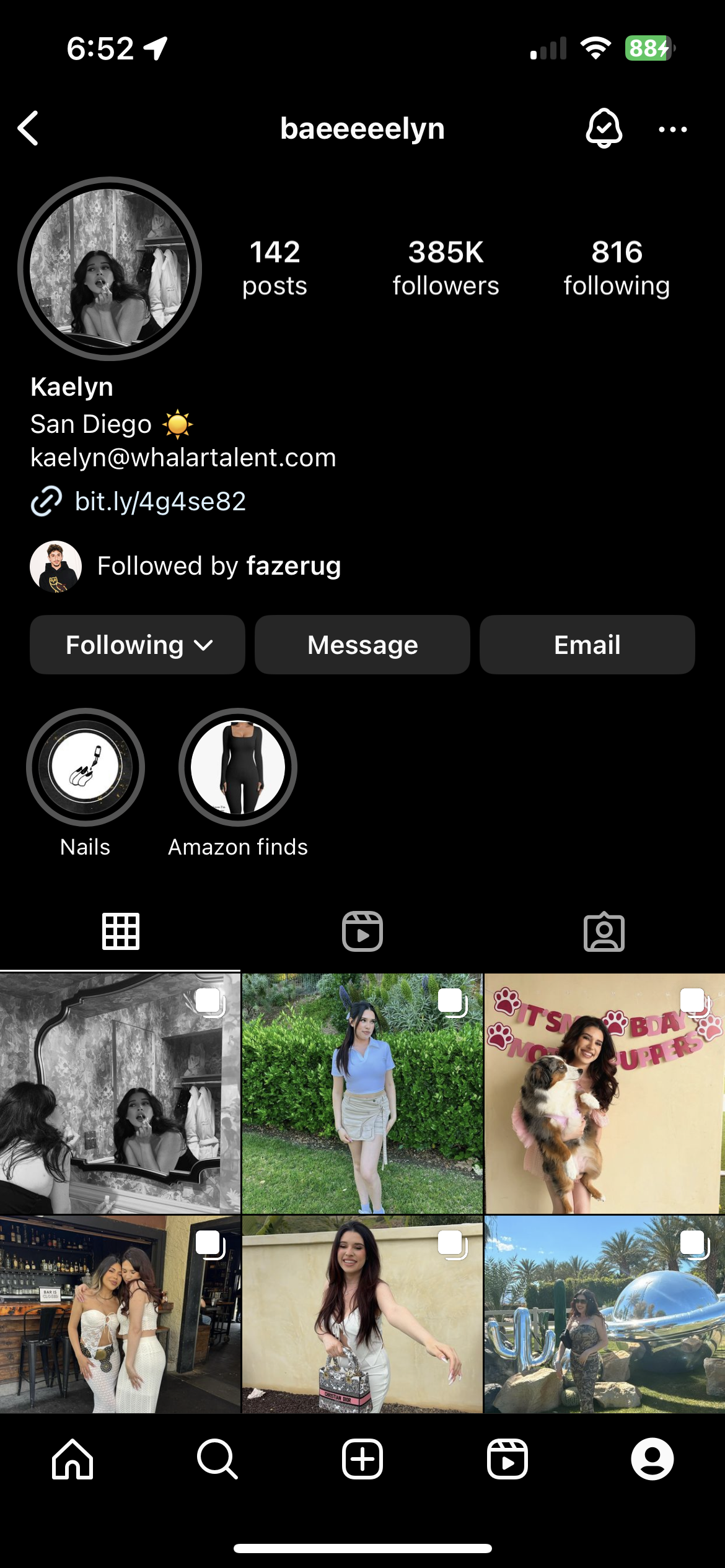Viewport: 725px width, 1568px height.
Task: Go to the Home feed
Action: pyautogui.click(x=72, y=1459)
